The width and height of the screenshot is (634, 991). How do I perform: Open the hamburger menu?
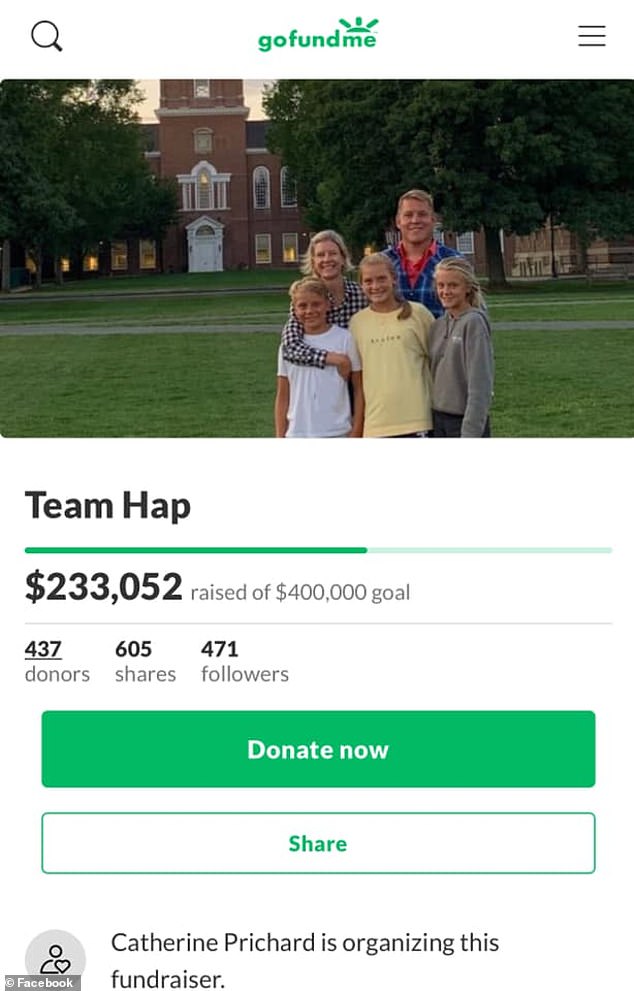[591, 36]
